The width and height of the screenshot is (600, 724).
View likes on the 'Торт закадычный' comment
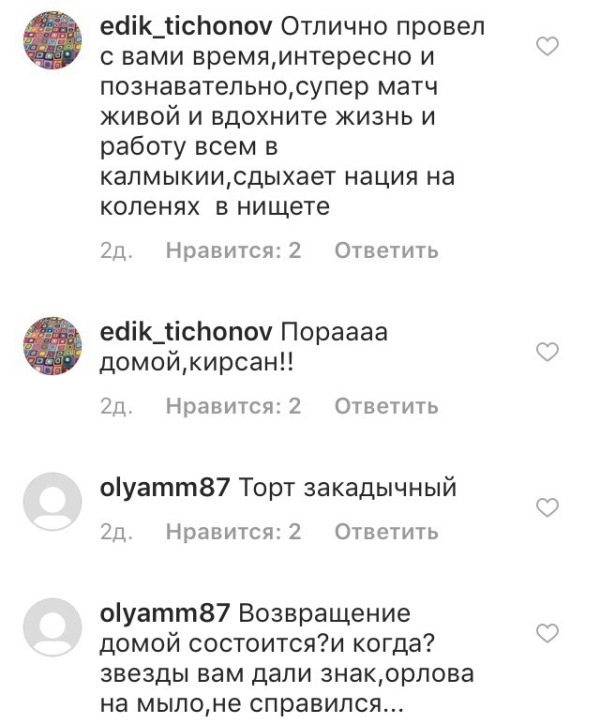coord(233,532)
